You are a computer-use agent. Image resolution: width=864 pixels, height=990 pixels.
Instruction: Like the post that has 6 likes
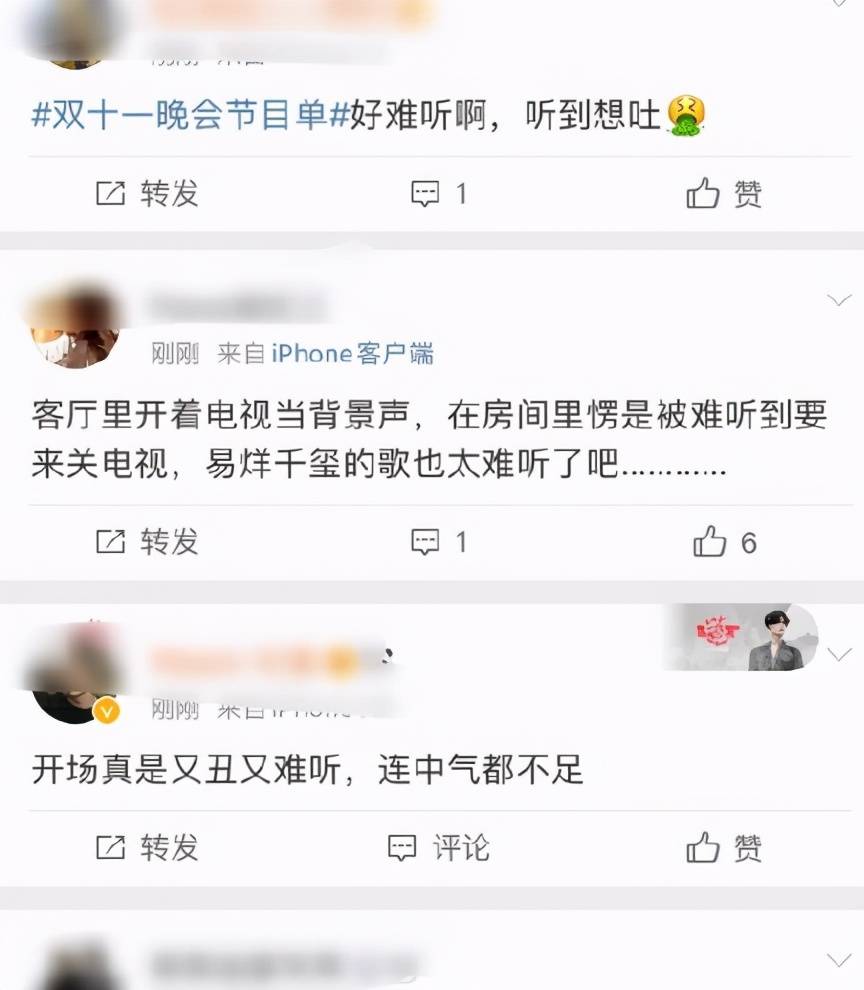coord(724,542)
